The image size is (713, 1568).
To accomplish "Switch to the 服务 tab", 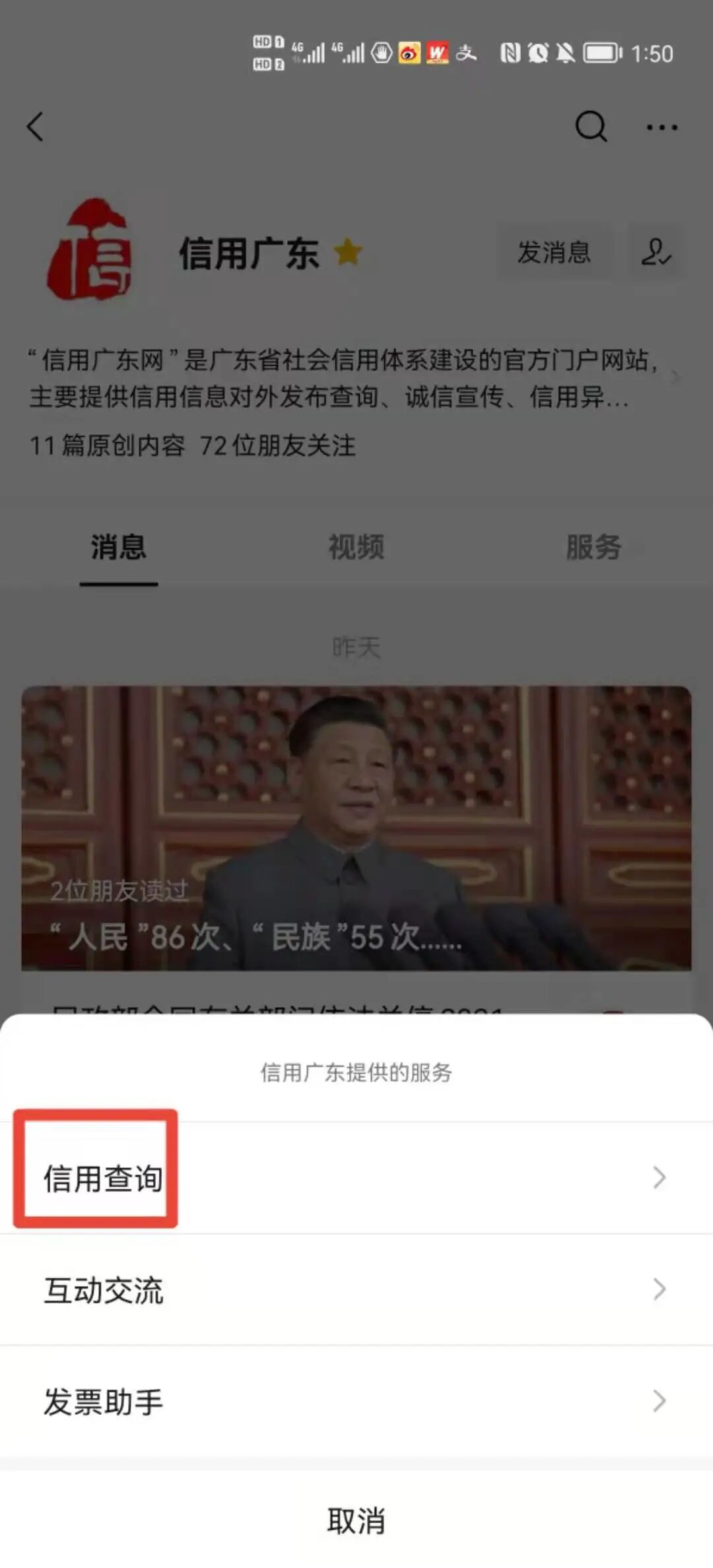I will point(594,548).
